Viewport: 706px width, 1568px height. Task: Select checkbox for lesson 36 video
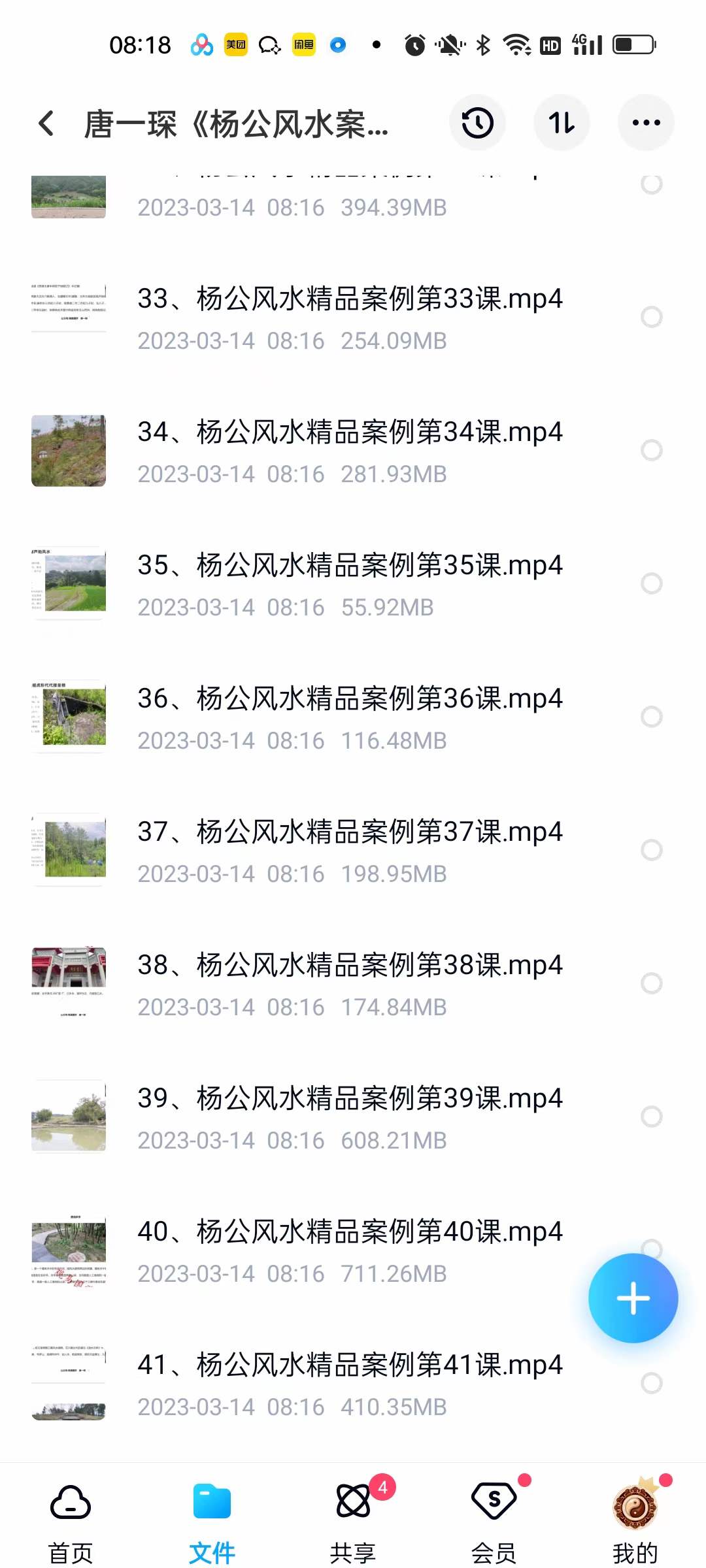click(x=651, y=717)
